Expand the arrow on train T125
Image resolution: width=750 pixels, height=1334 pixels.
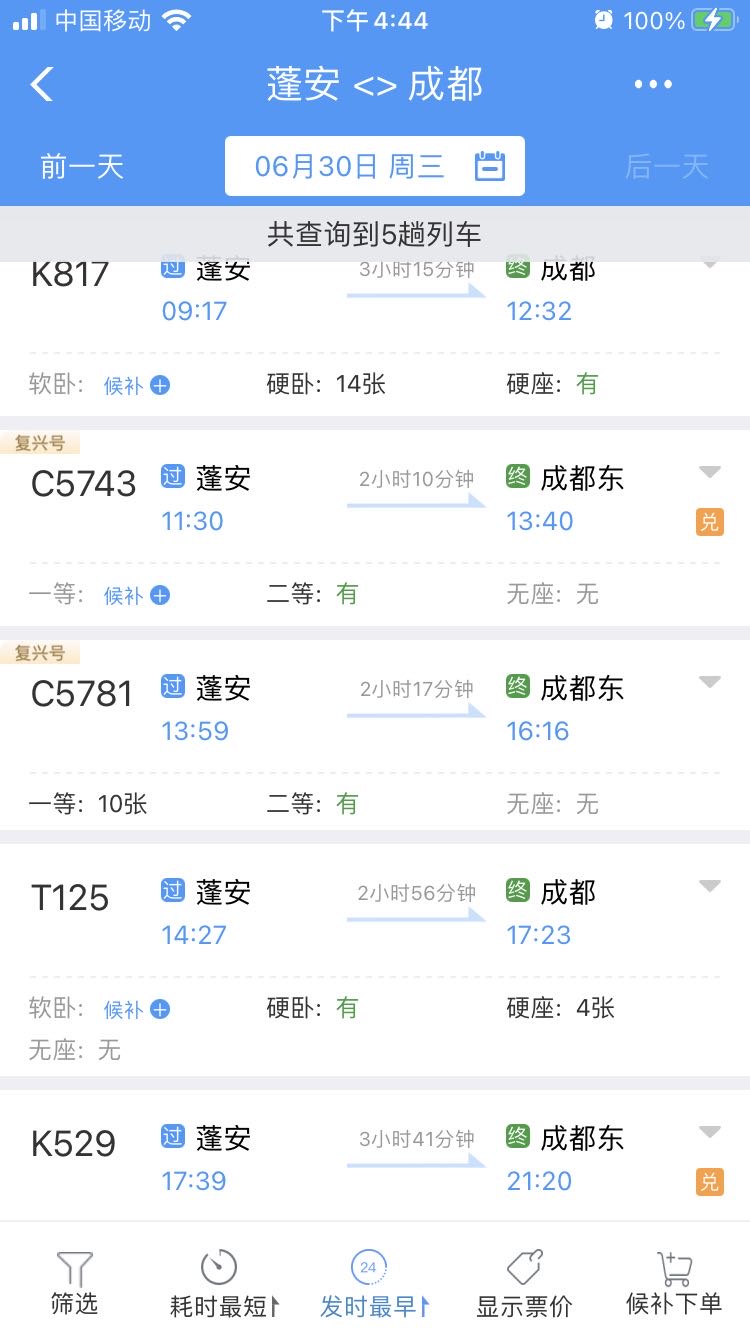point(709,886)
